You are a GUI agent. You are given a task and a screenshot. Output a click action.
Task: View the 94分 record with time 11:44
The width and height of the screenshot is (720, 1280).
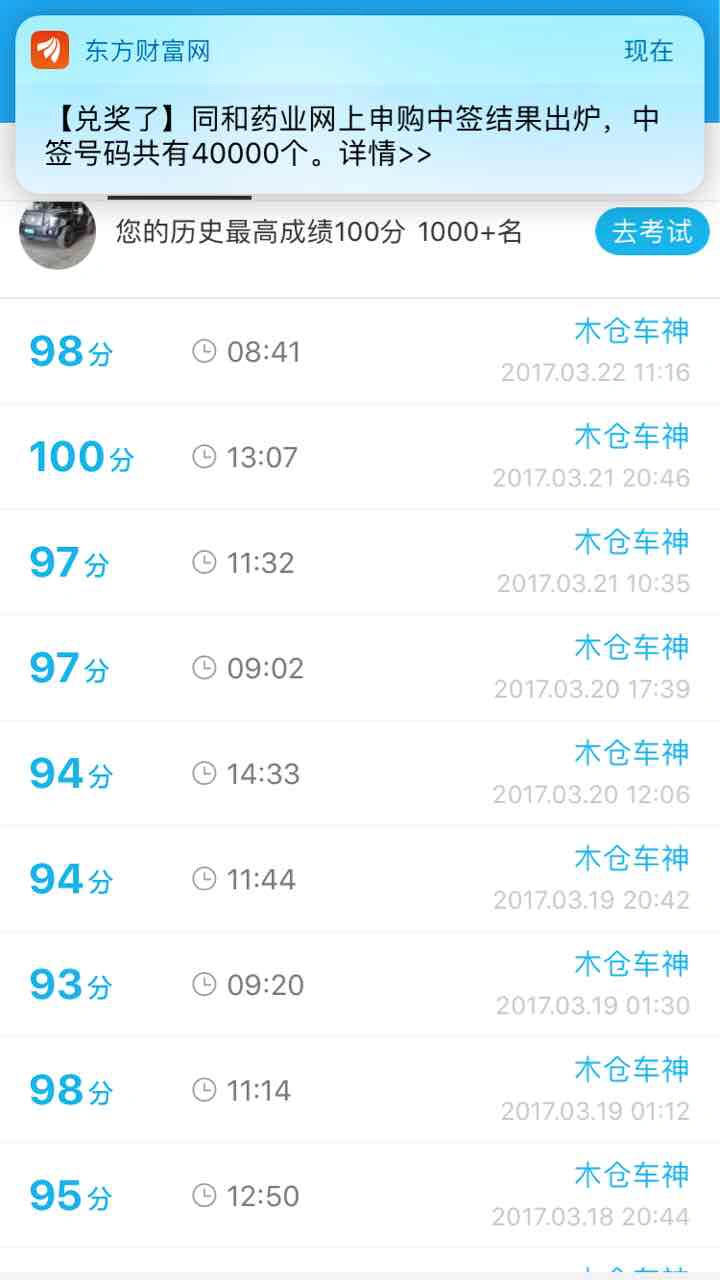(360, 880)
